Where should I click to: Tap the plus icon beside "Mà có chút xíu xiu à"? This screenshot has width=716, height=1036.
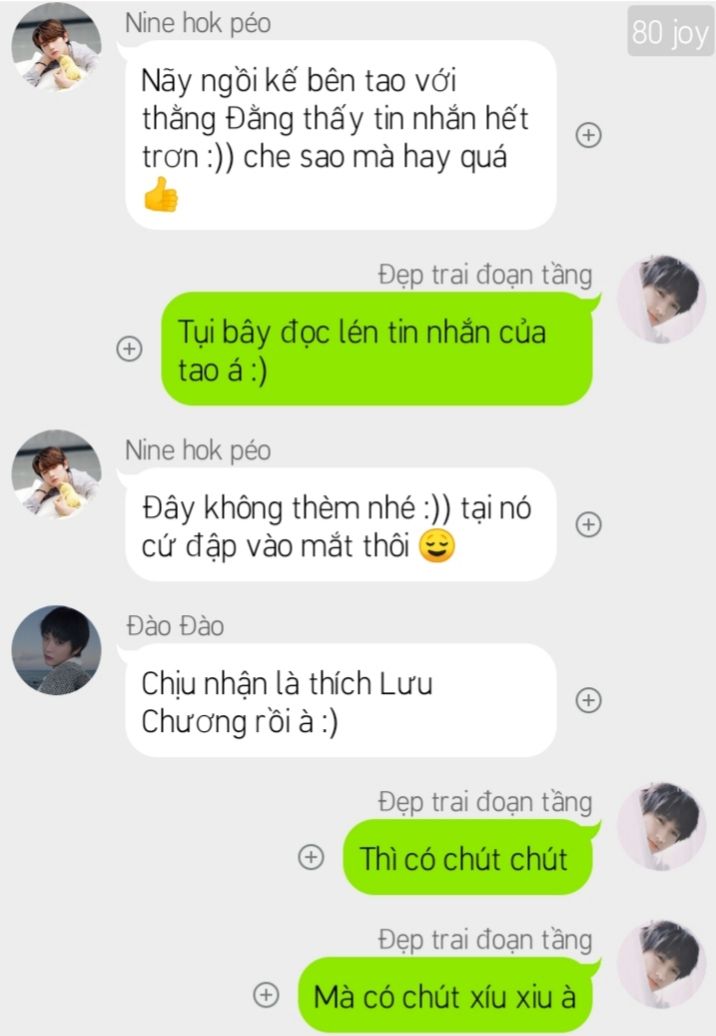pyautogui.click(x=266, y=995)
